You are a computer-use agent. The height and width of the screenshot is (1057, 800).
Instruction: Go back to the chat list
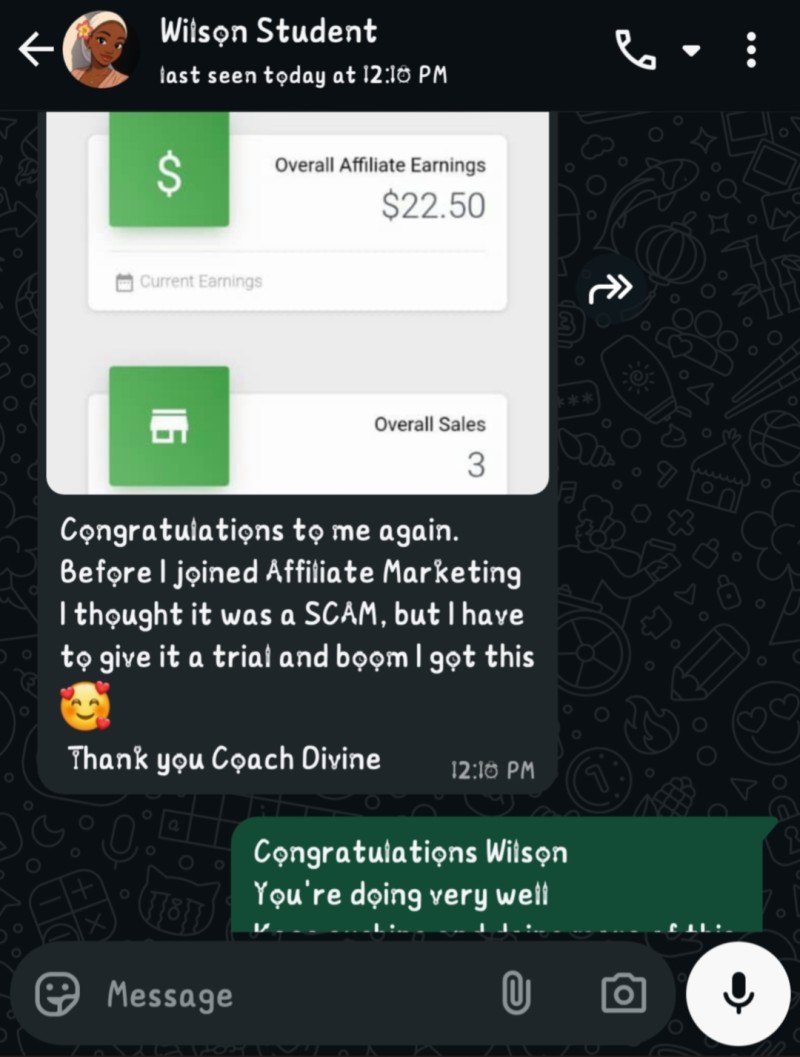point(36,50)
